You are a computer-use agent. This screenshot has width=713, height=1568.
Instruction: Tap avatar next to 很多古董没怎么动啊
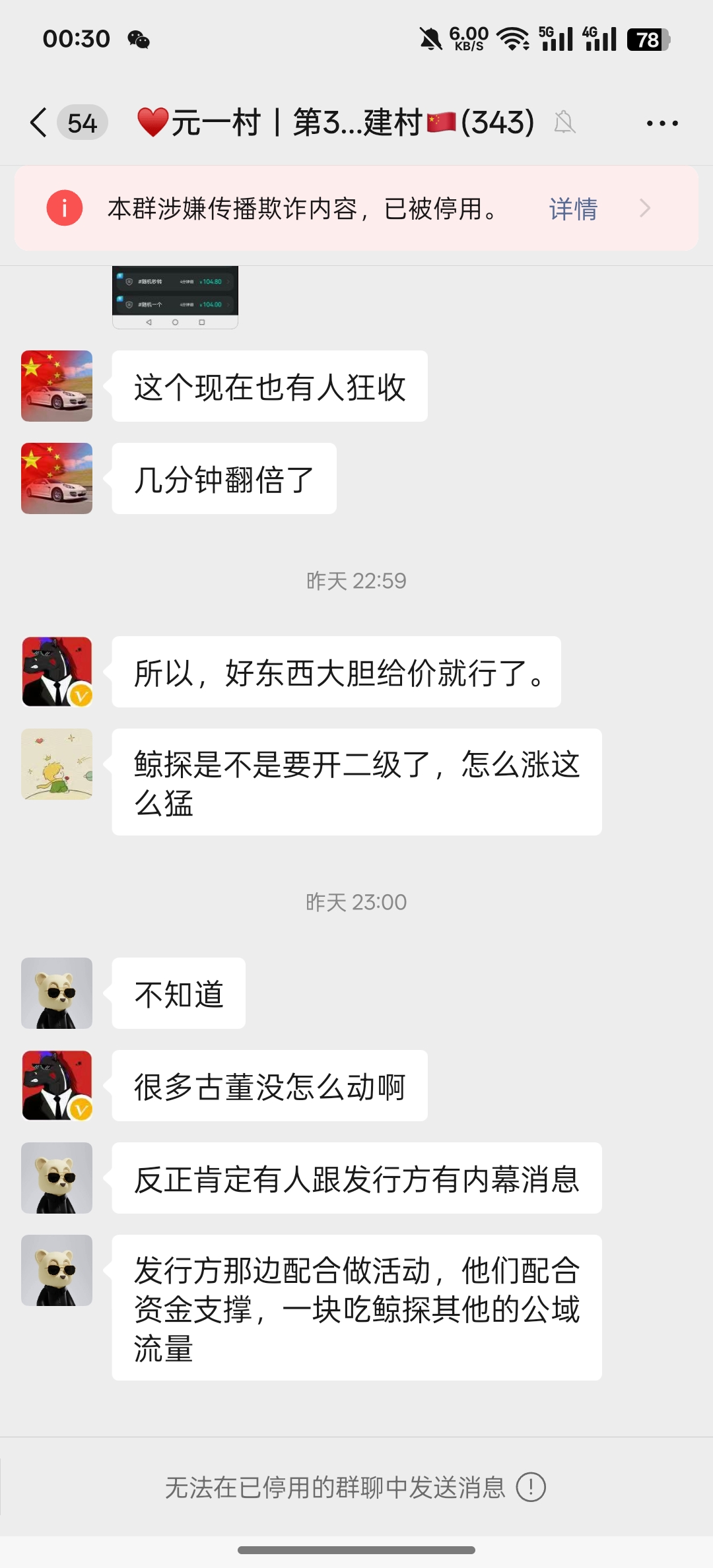pyautogui.click(x=57, y=1086)
